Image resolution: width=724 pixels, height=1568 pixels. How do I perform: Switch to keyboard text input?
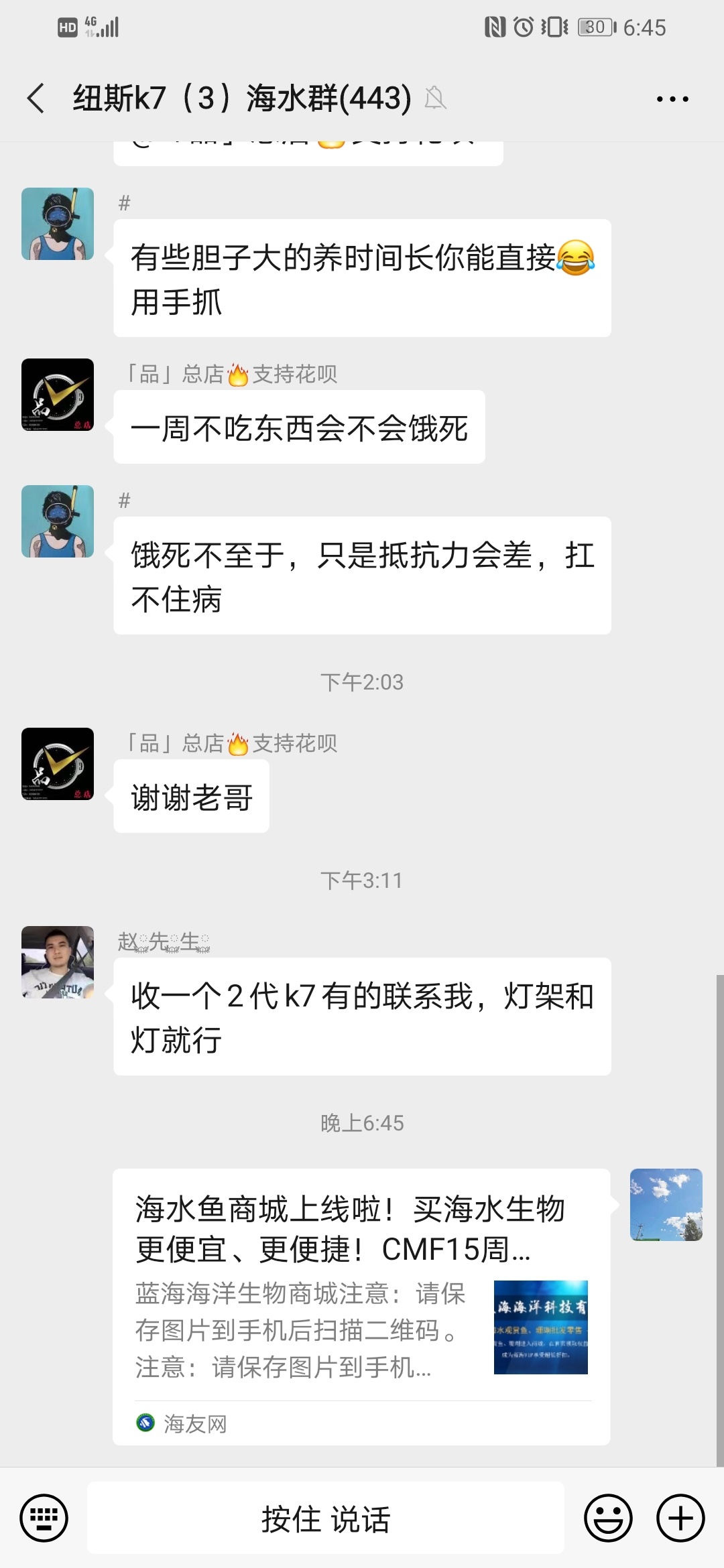click(44, 1518)
